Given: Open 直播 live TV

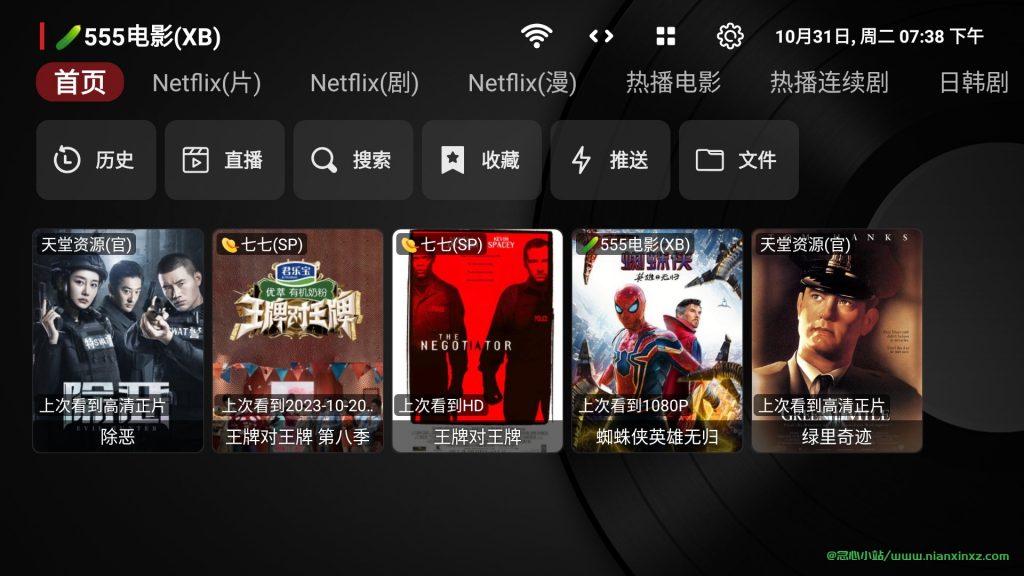Looking at the screenshot, I should pos(224,160).
